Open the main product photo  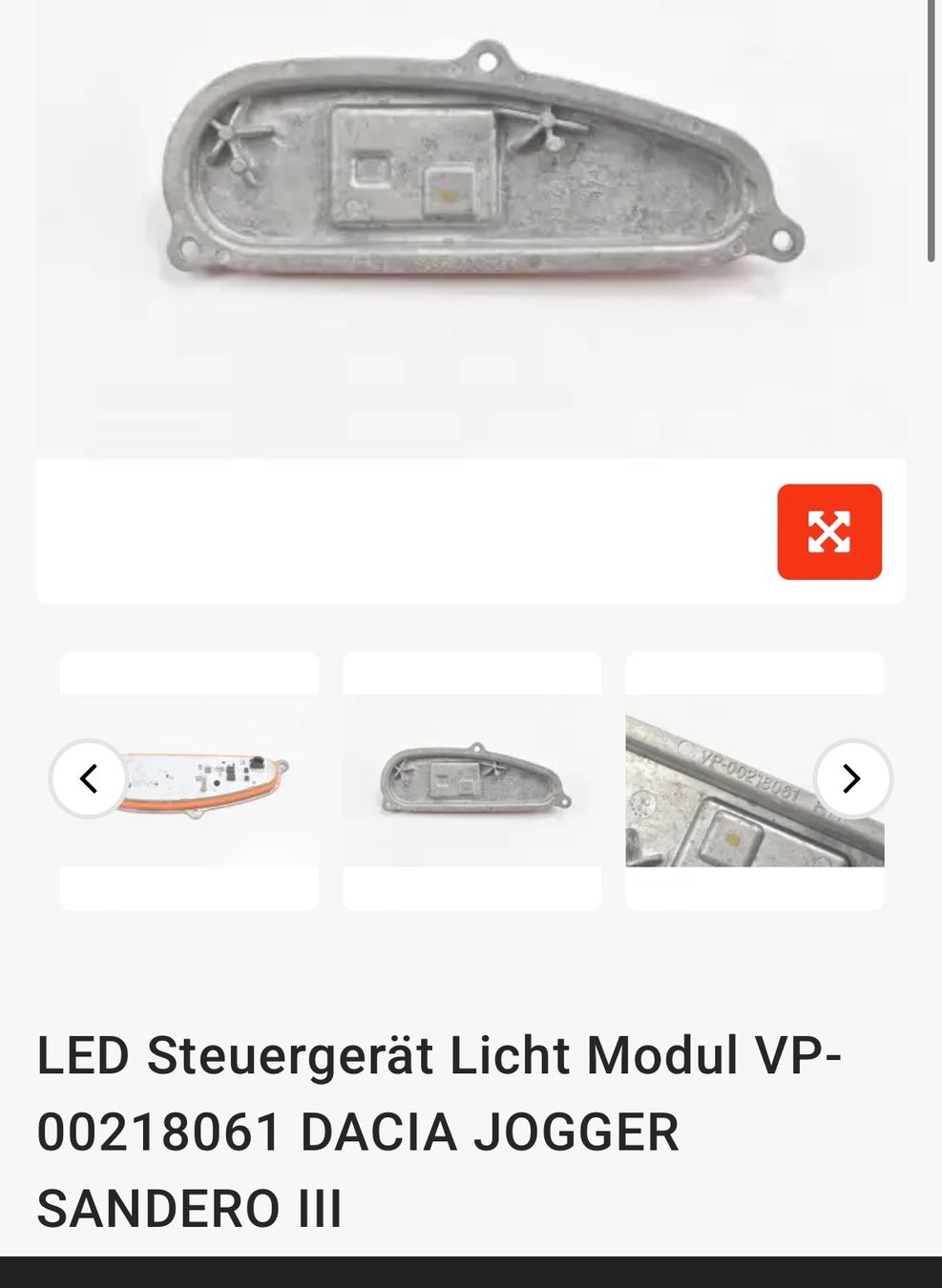(x=471, y=191)
